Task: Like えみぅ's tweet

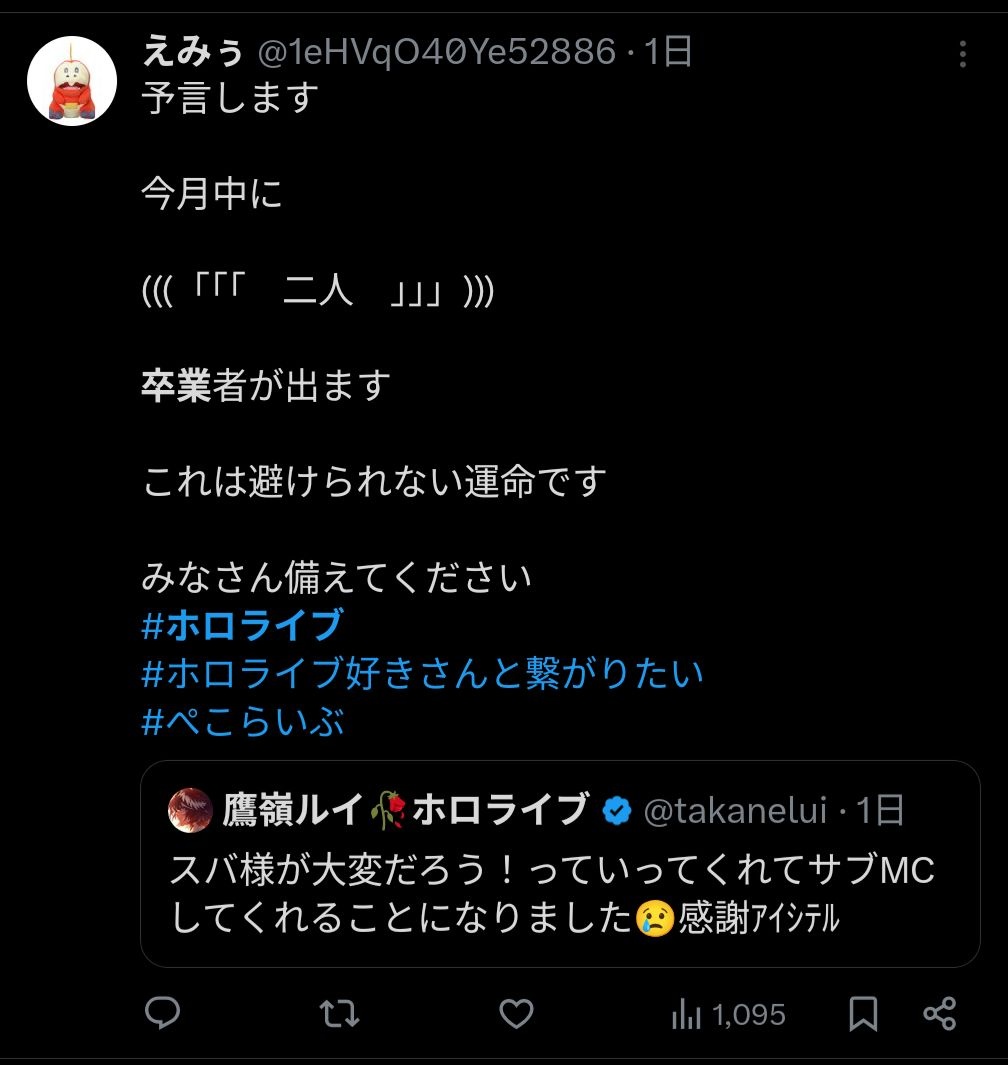Action: click(x=516, y=1015)
